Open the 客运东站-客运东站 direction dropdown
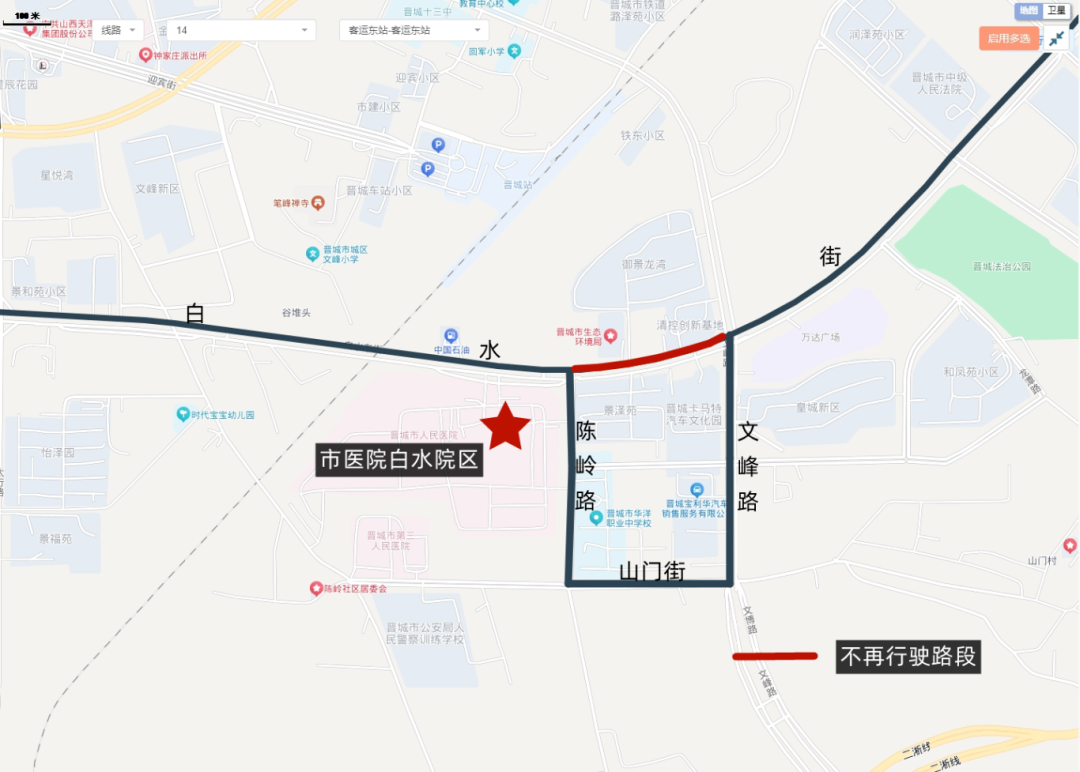This screenshot has height=772, width=1080. [x=412, y=30]
